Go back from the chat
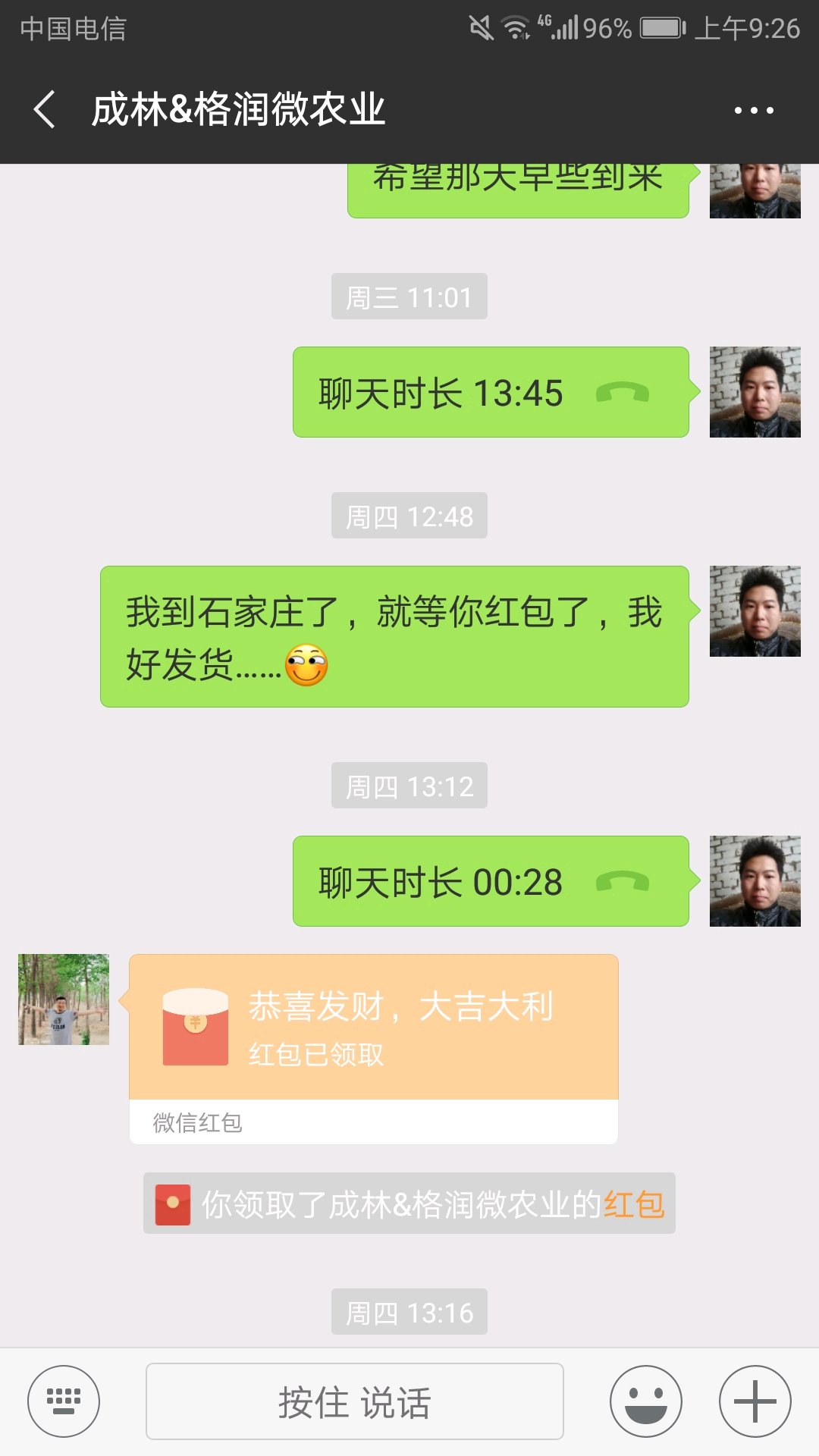The image size is (819, 1456). click(x=45, y=109)
